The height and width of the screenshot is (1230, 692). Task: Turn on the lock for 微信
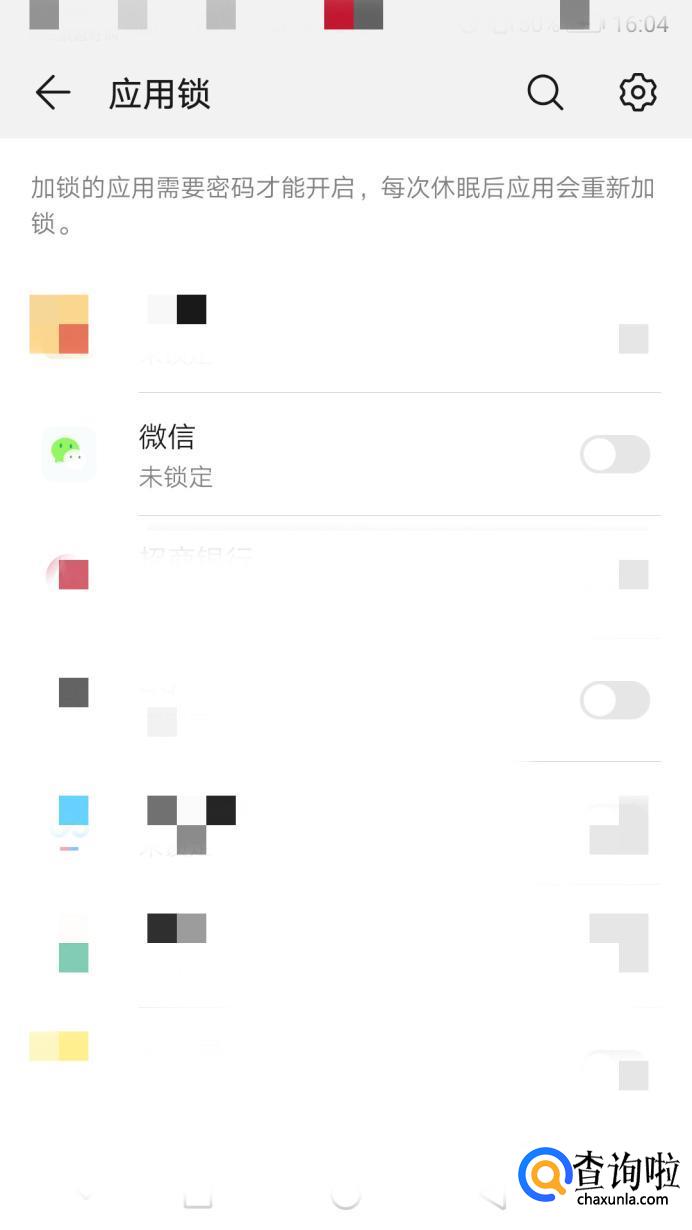click(x=614, y=454)
